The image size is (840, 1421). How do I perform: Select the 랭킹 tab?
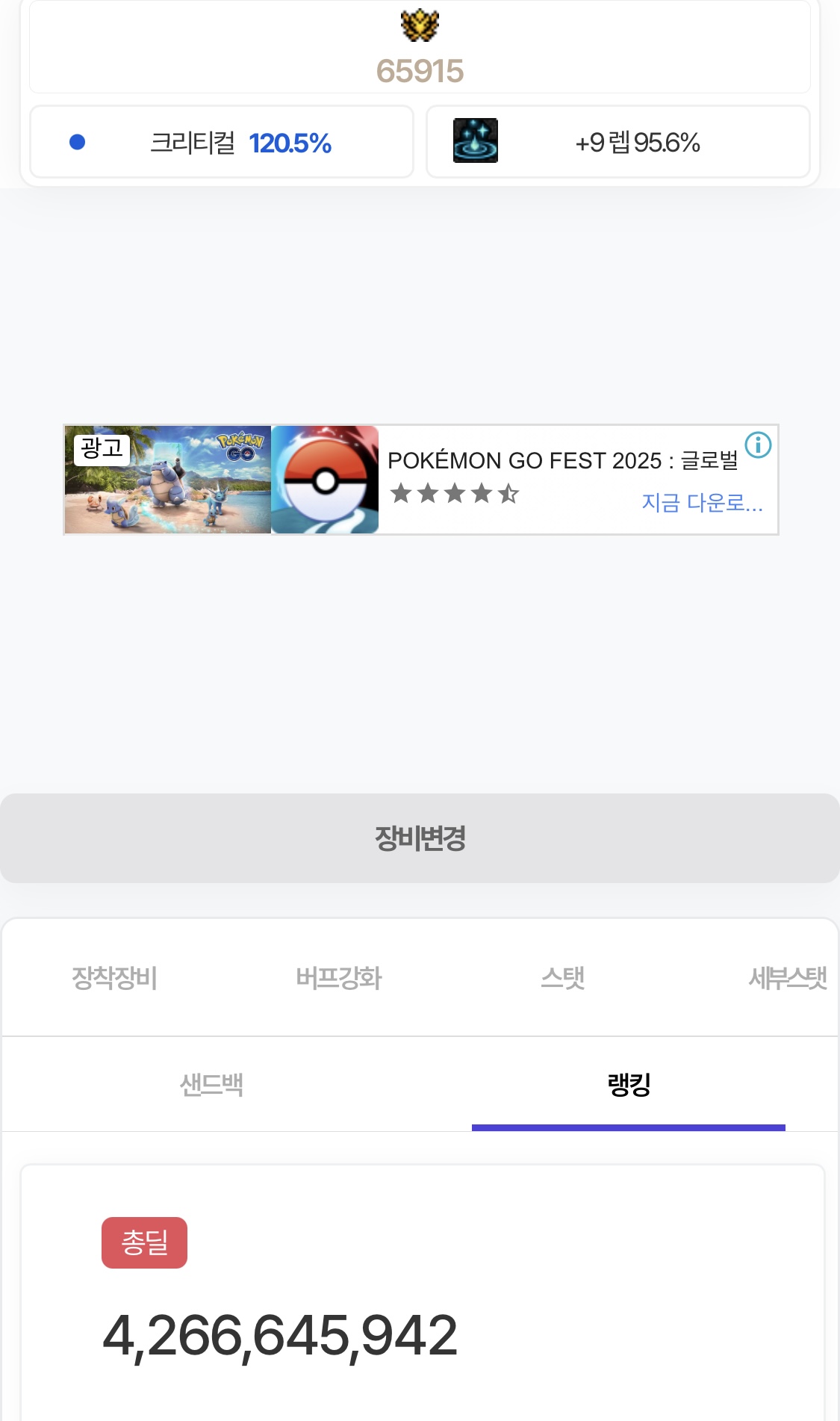point(629,1085)
